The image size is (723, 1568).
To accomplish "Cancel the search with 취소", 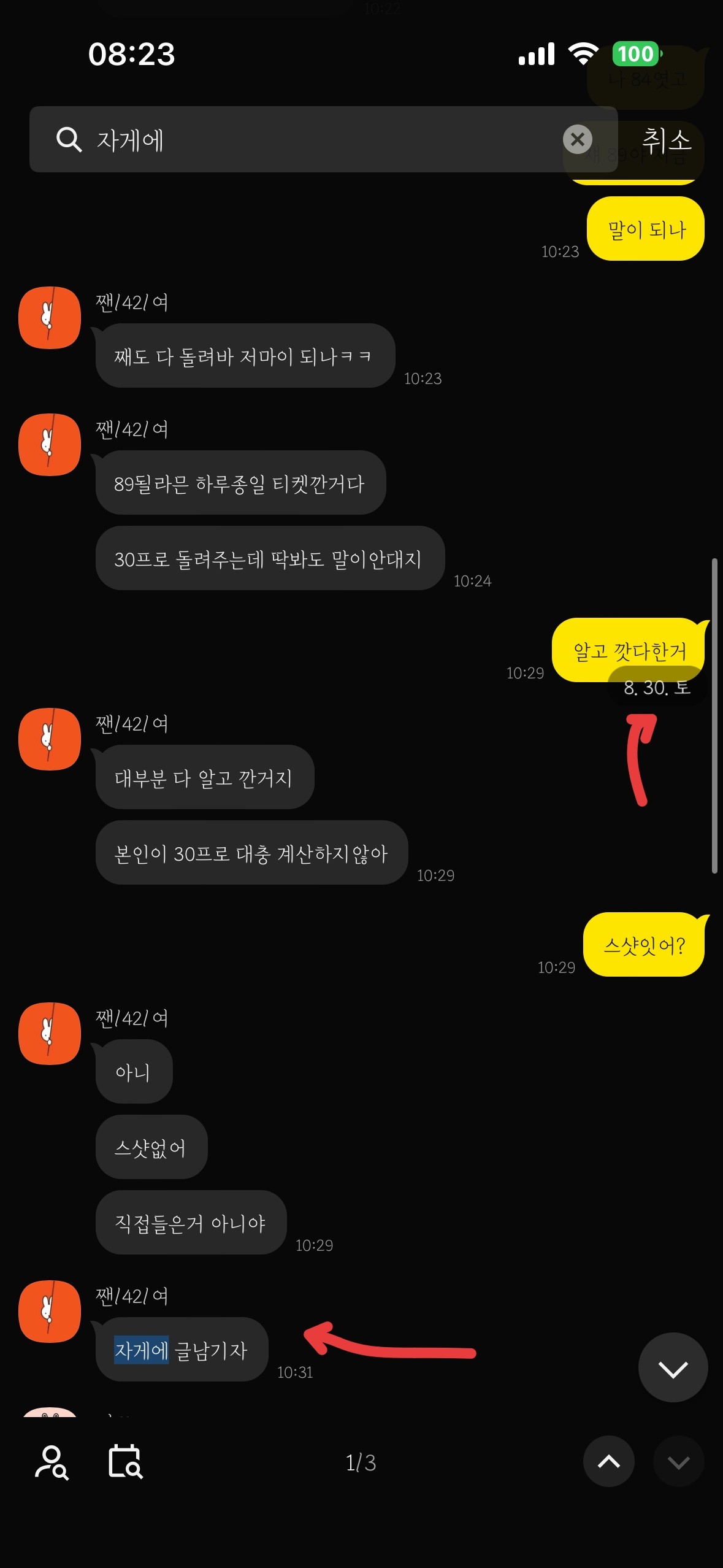I will (666, 140).
